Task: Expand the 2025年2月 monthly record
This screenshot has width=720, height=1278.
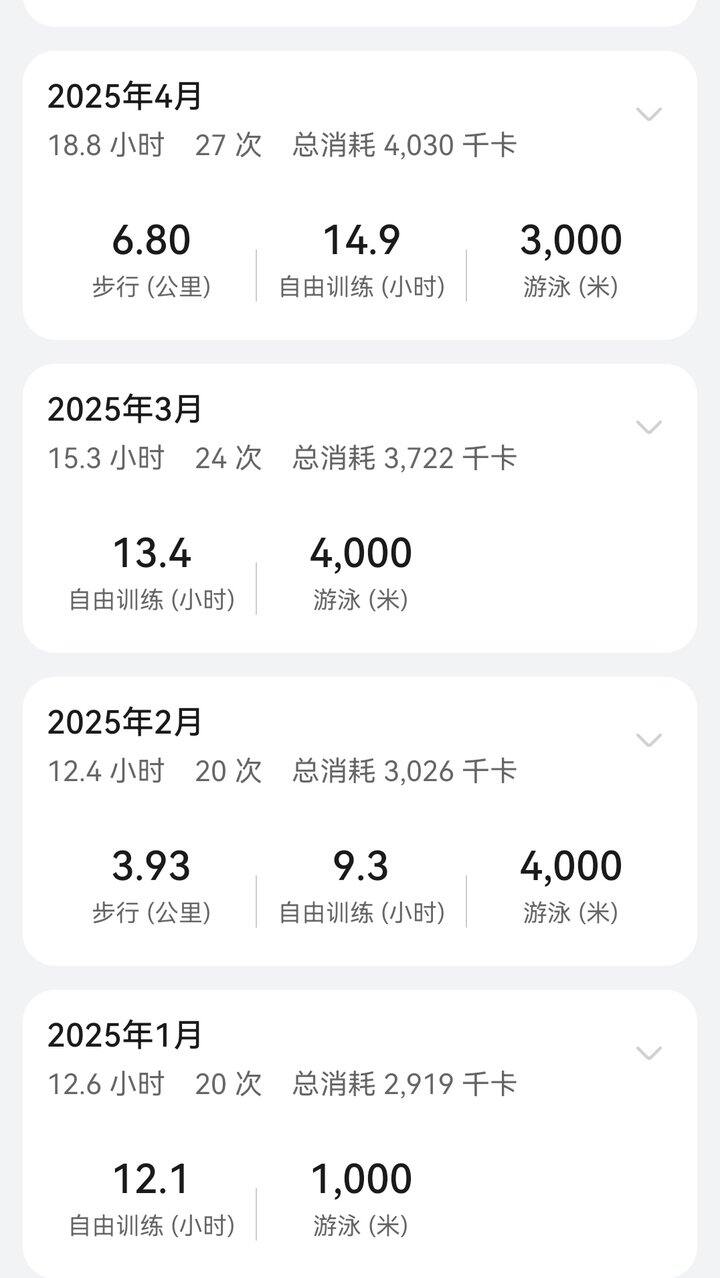Action: tap(649, 740)
